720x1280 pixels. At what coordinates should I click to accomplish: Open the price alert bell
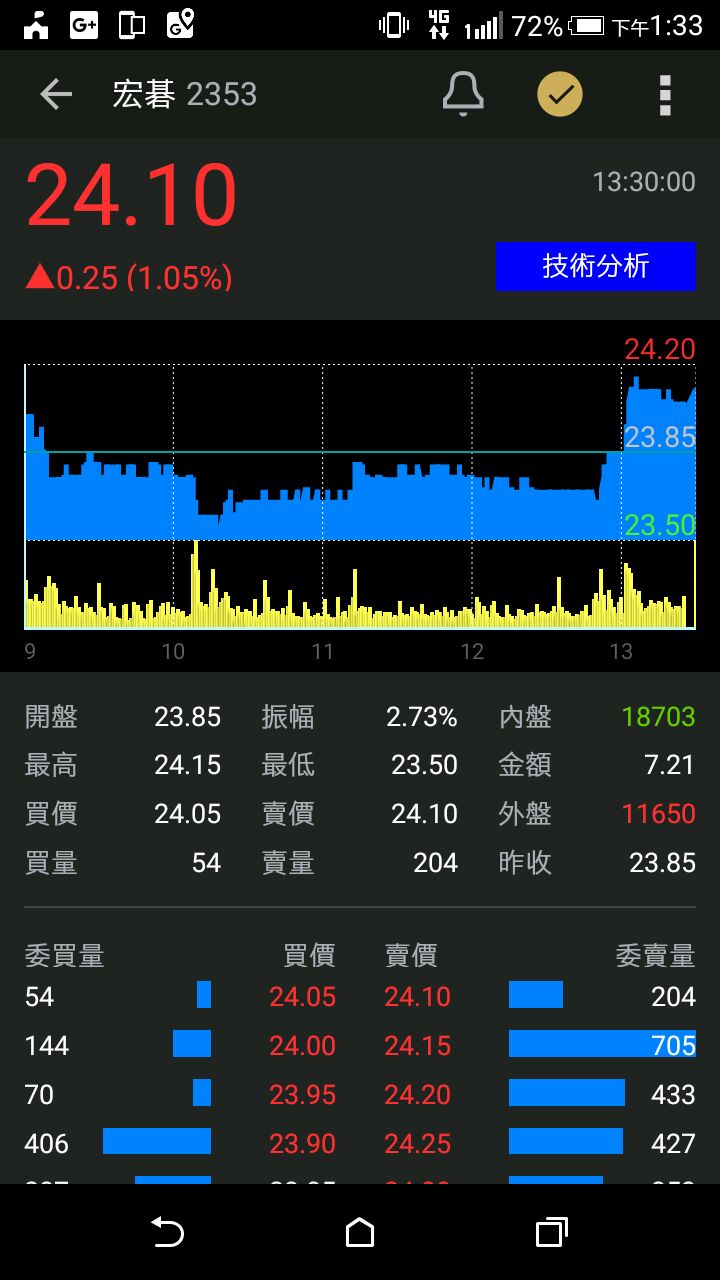[463, 95]
